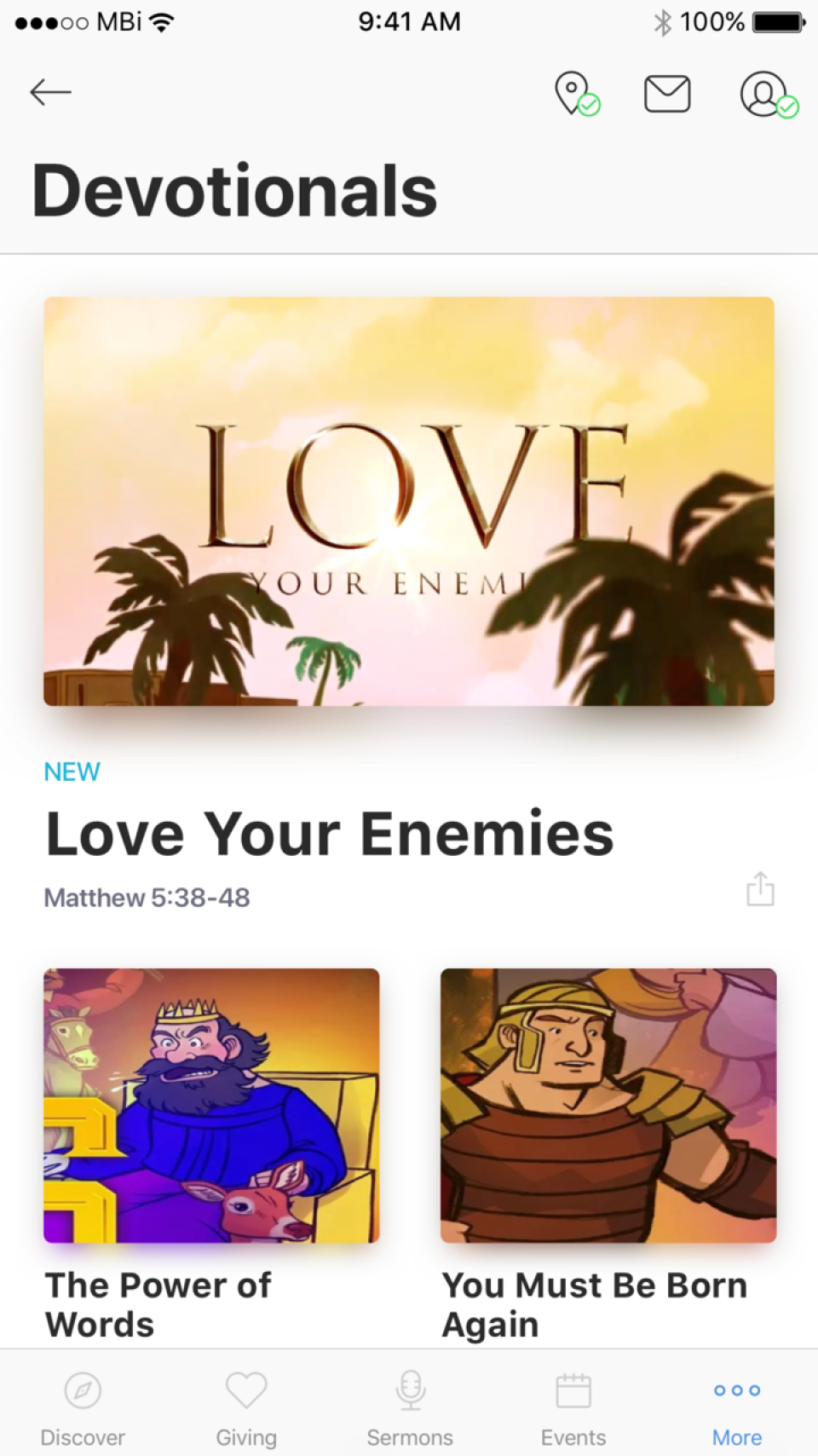Switch to the Giving tab
The image size is (818, 1456).
click(246, 1407)
